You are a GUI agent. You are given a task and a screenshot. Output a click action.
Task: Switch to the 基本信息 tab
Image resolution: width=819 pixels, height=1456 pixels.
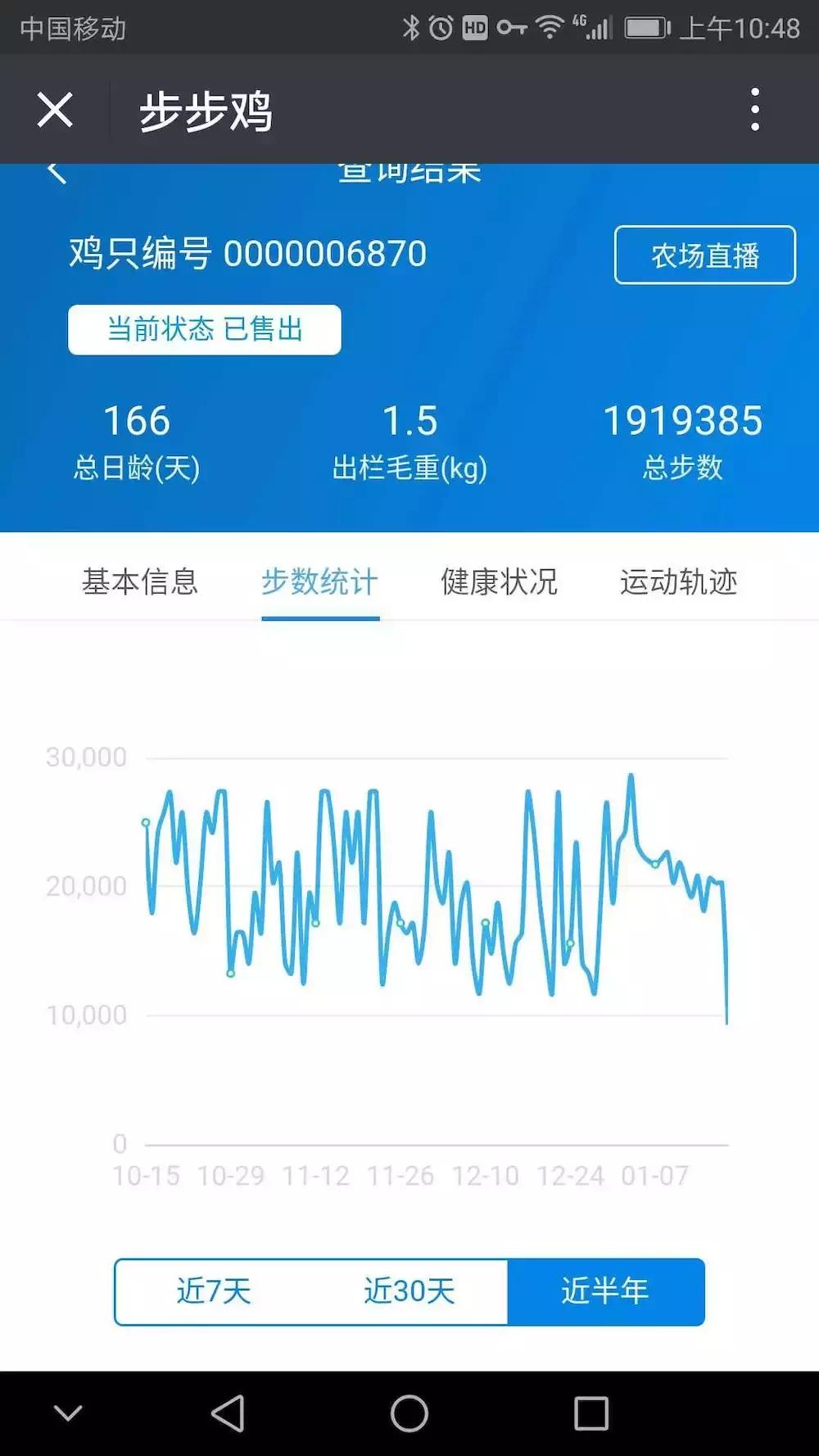tap(140, 582)
